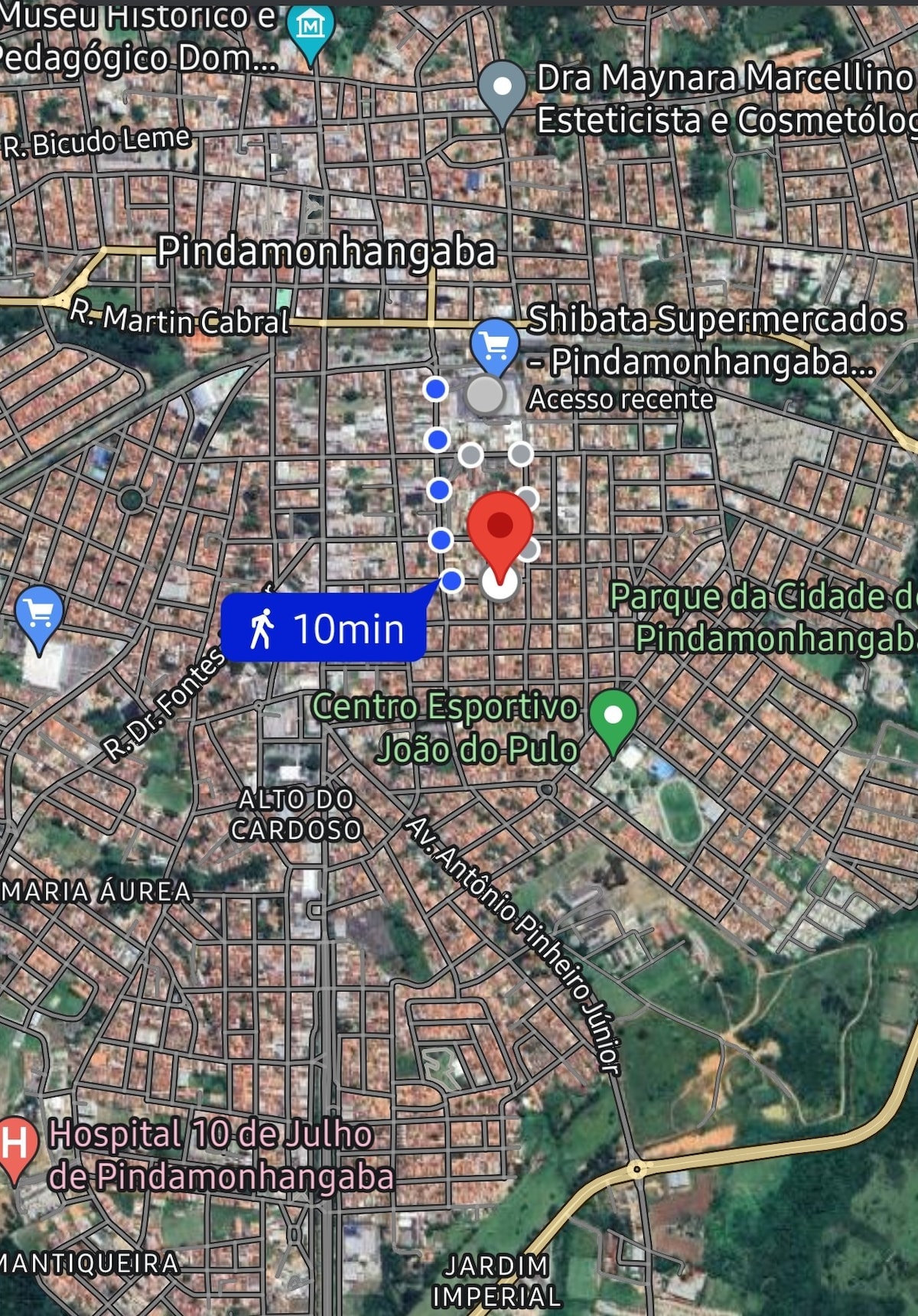
Task: Tap the 10min walking route label
Action: coord(324,629)
